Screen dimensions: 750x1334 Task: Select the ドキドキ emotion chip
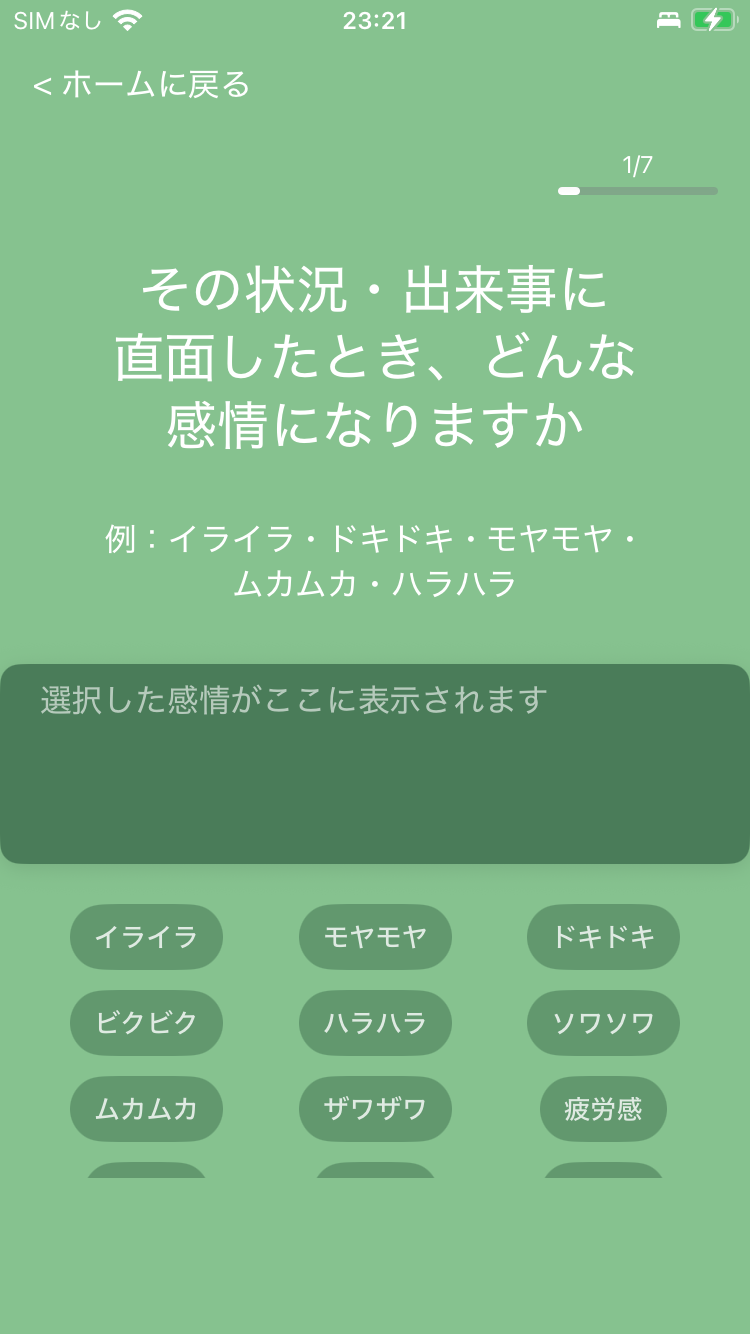(x=603, y=937)
